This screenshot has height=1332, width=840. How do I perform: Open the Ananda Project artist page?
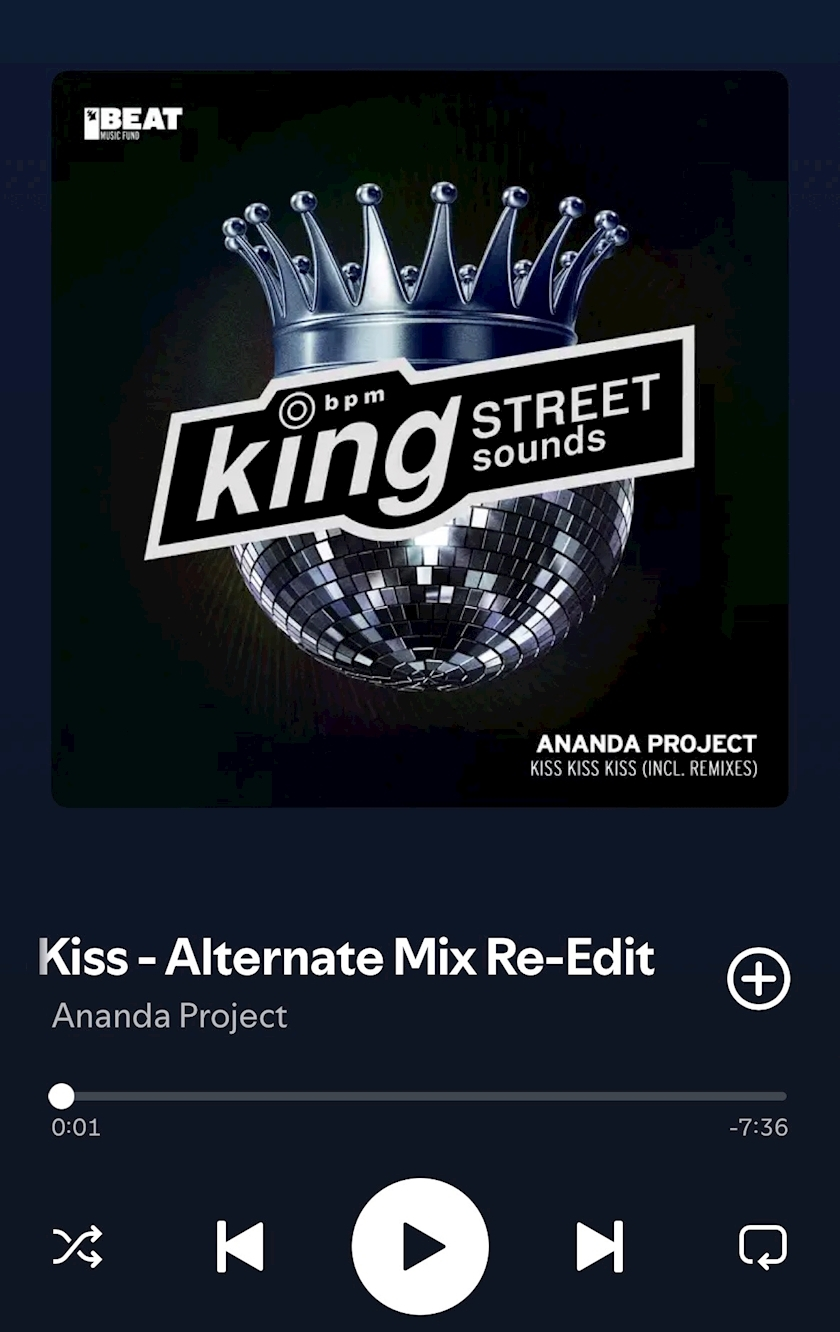click(169, 1016)
